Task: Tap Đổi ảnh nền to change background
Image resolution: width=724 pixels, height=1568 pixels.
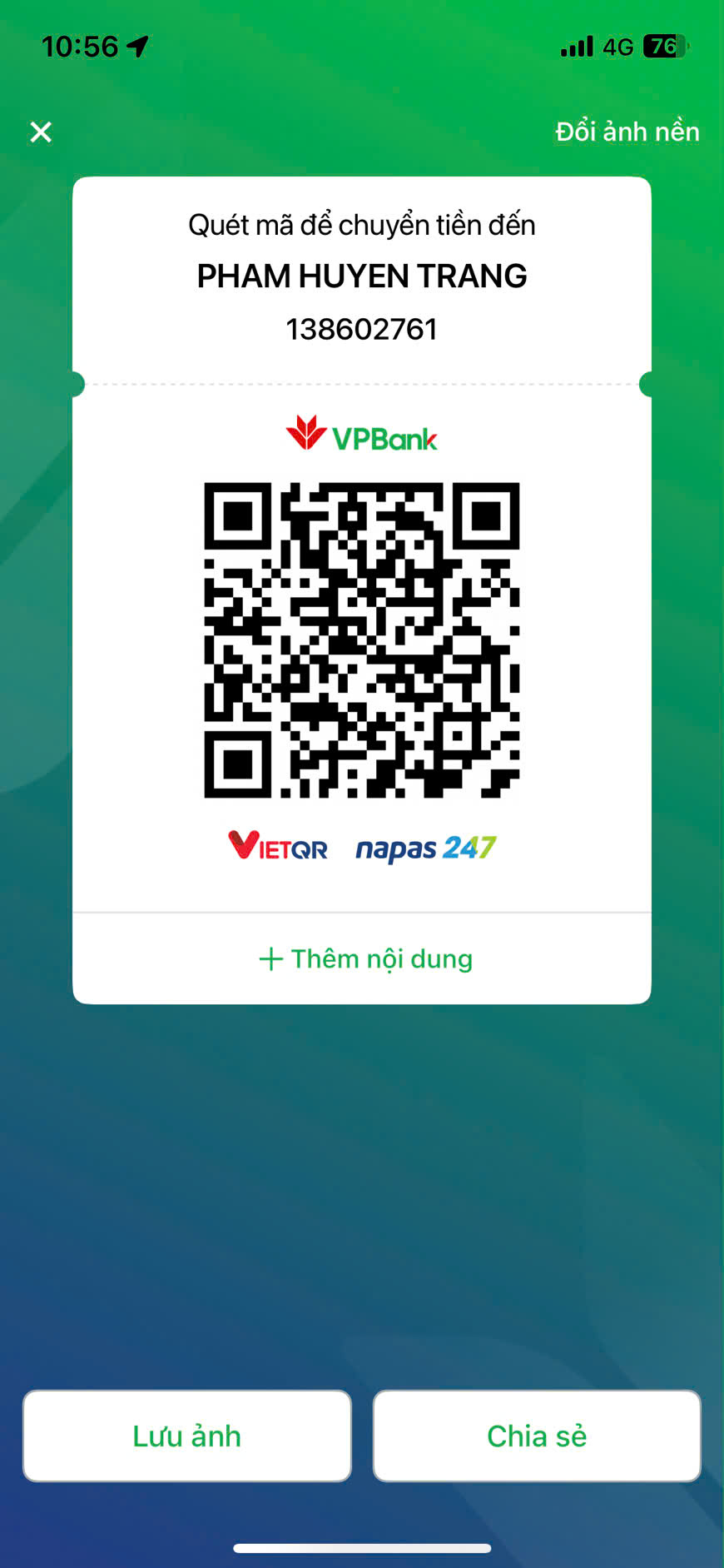Action: click(x=627, y=132)
